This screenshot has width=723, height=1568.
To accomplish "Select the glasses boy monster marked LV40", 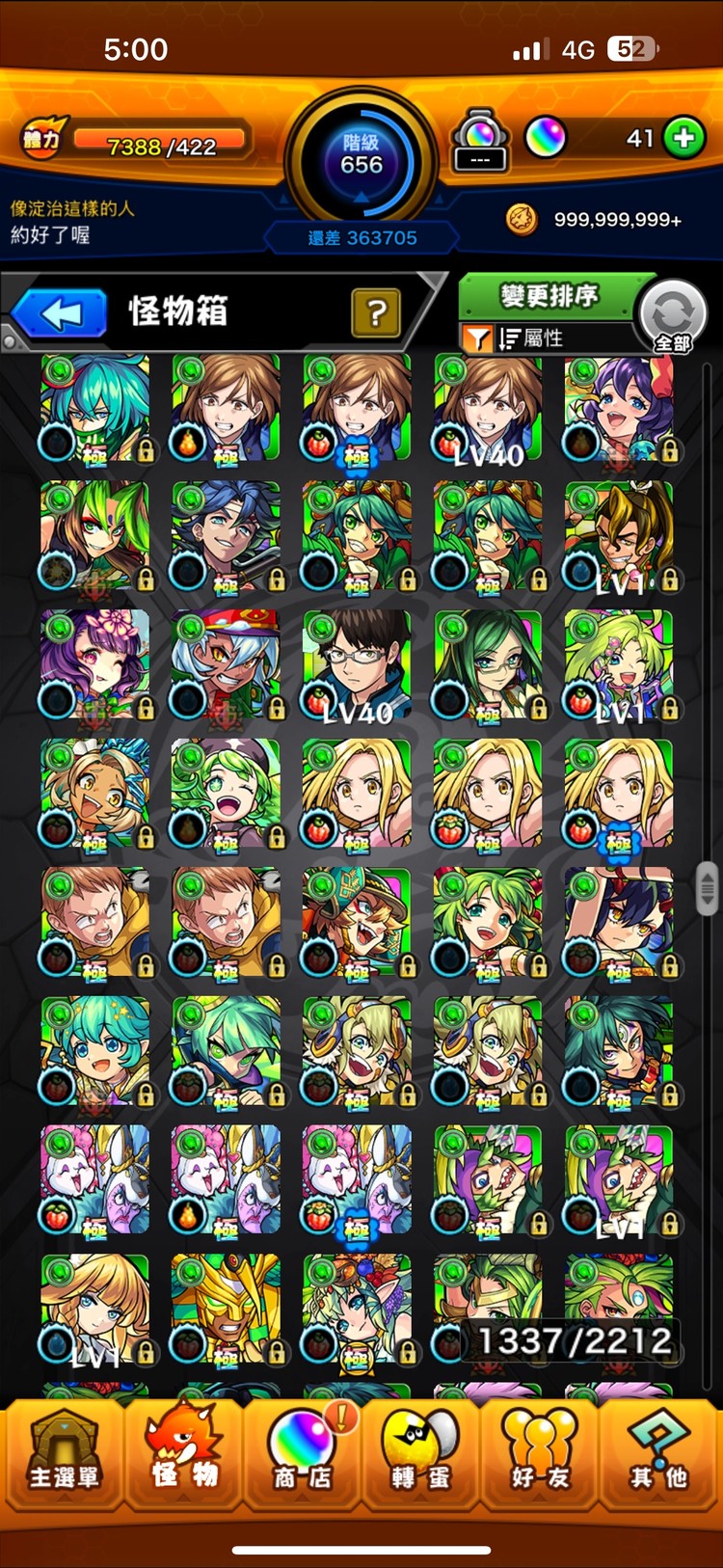I will click(x=357, y=665).
